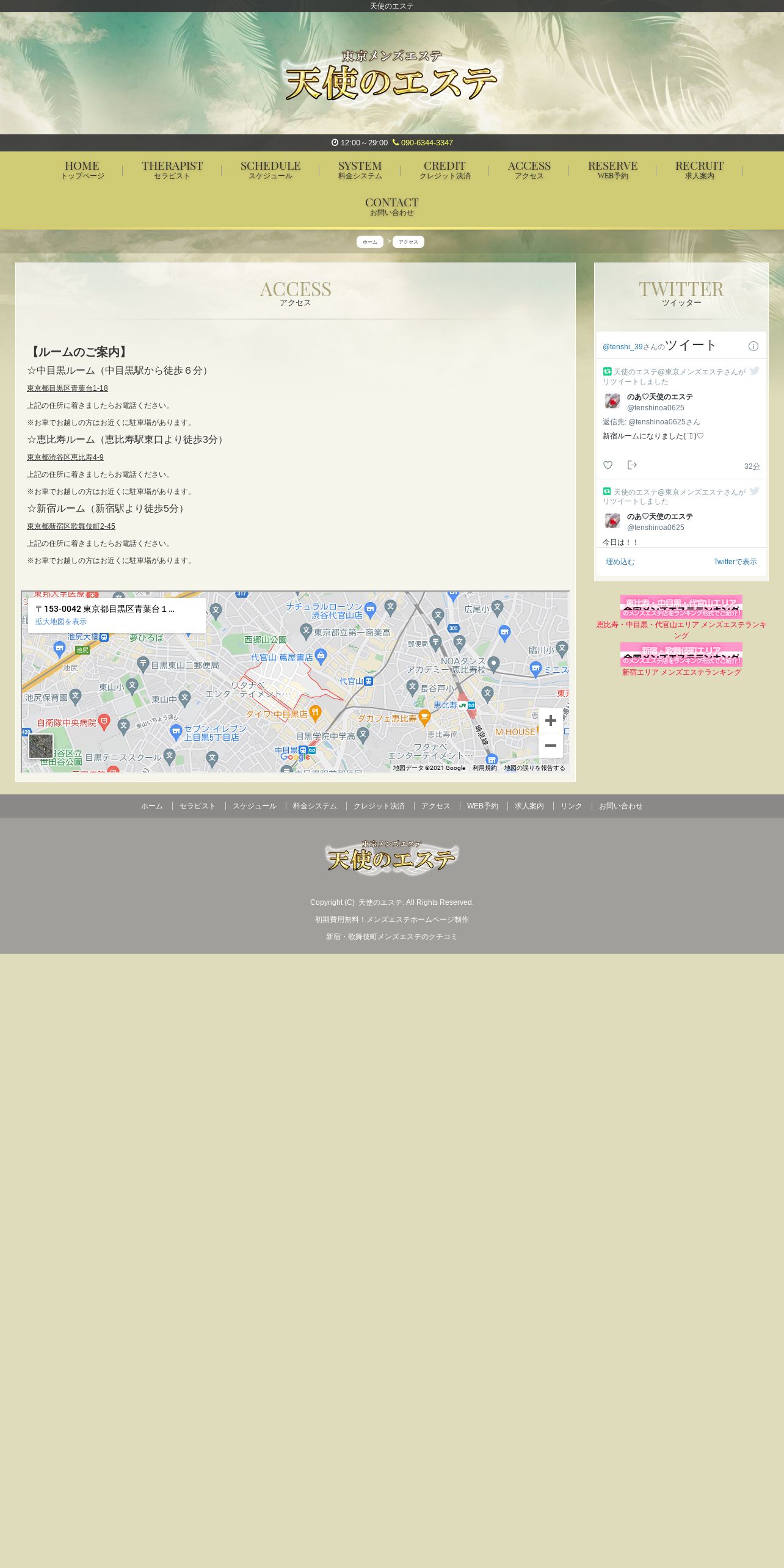The image size is (784, 1568).
Task: Go to the SCHEDULE page
Action: (270, 170)
